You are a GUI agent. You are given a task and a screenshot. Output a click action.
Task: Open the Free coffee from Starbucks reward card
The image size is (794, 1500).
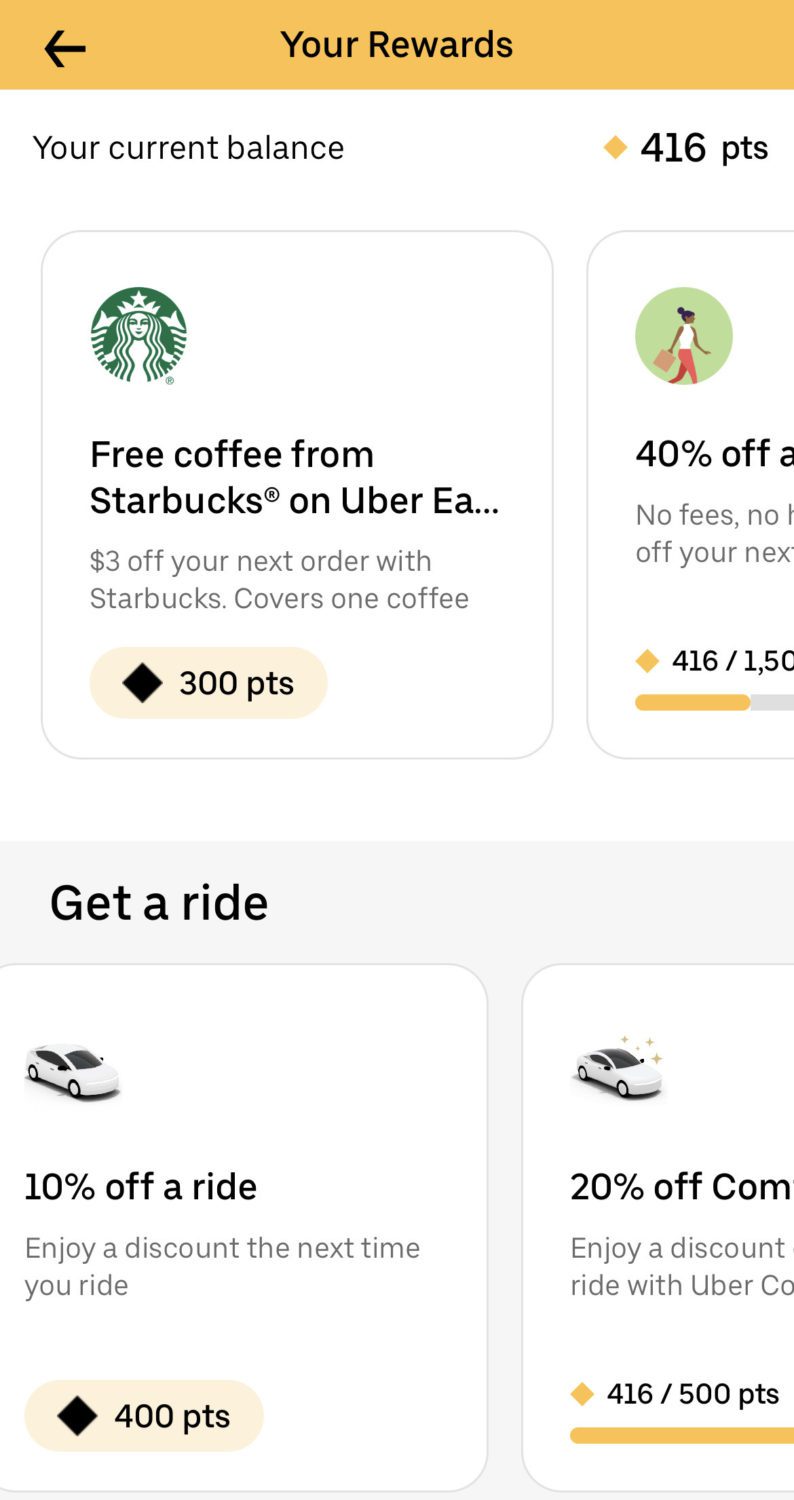click(295, 490)
